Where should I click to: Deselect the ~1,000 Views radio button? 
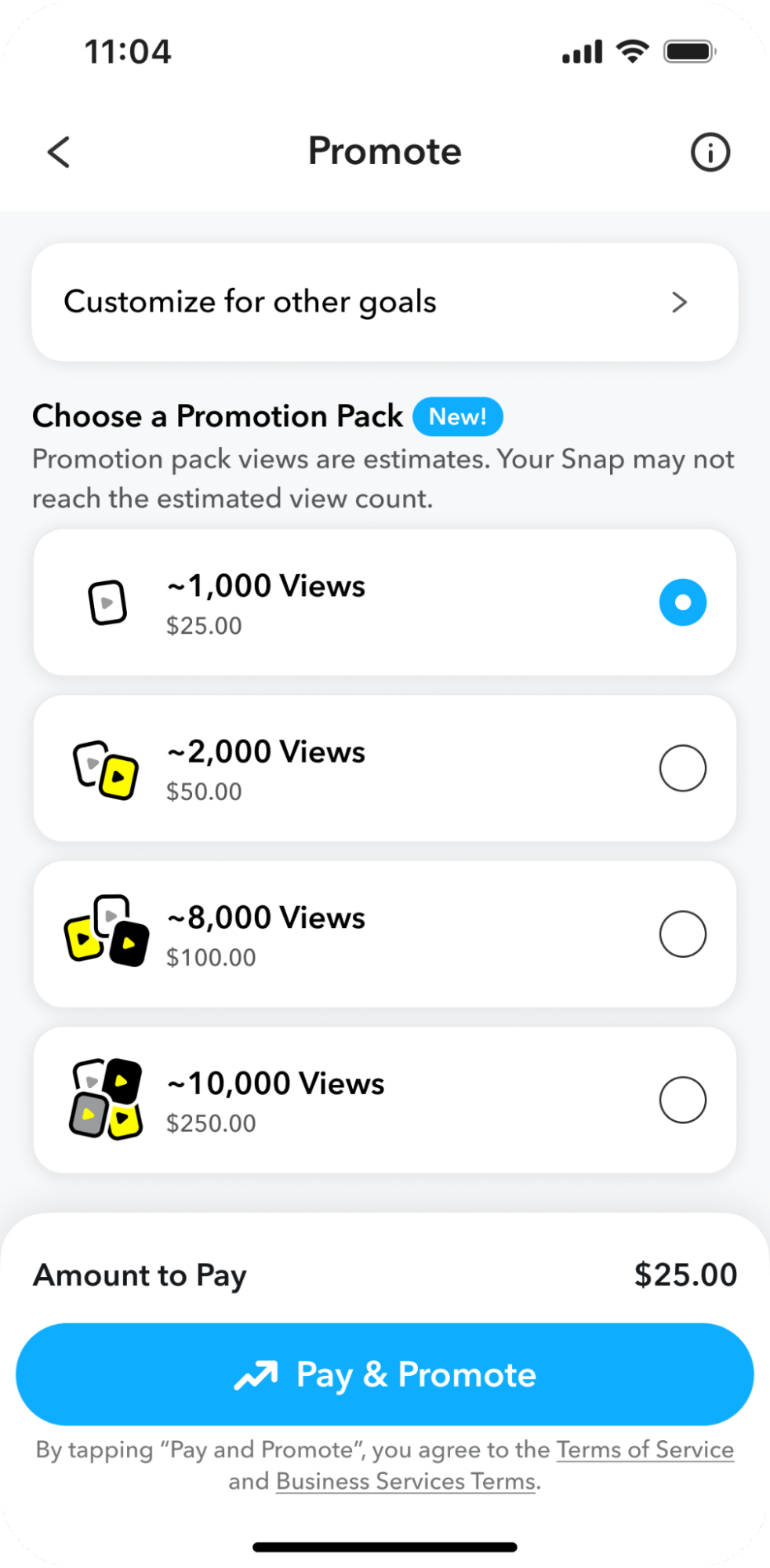point(682,602)
